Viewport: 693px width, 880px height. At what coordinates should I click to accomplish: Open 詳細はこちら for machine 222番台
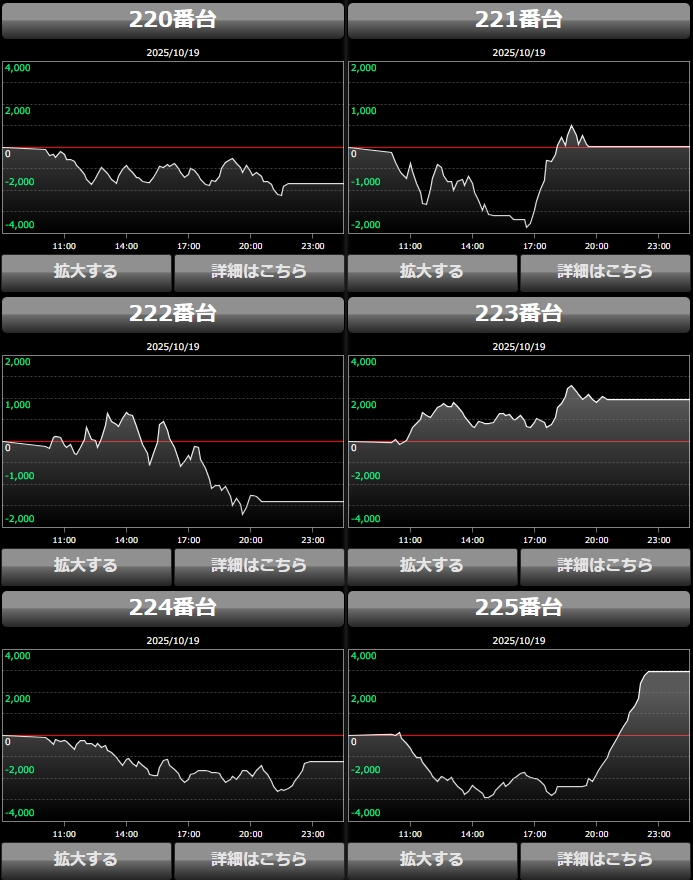tap(259, 565)
